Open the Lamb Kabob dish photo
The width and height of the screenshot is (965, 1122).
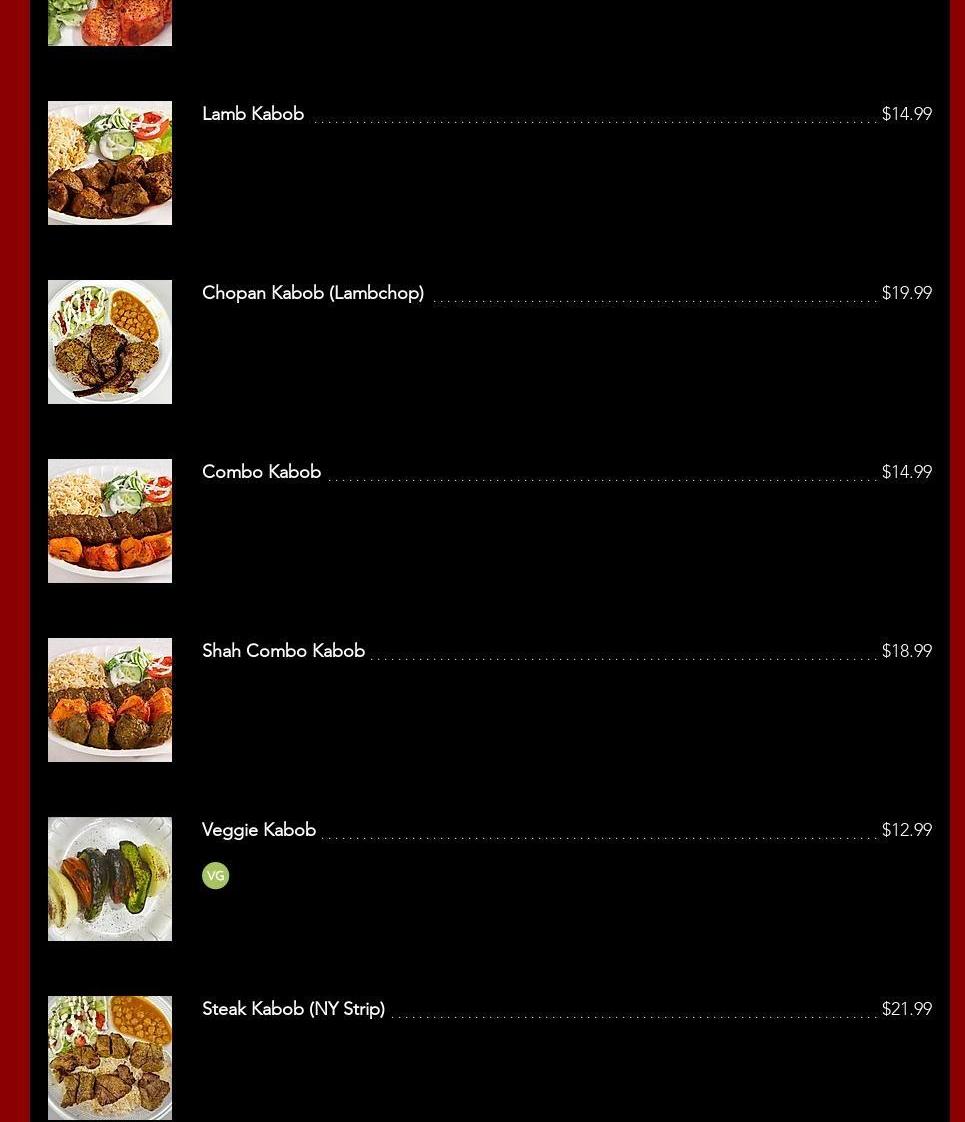110,163
